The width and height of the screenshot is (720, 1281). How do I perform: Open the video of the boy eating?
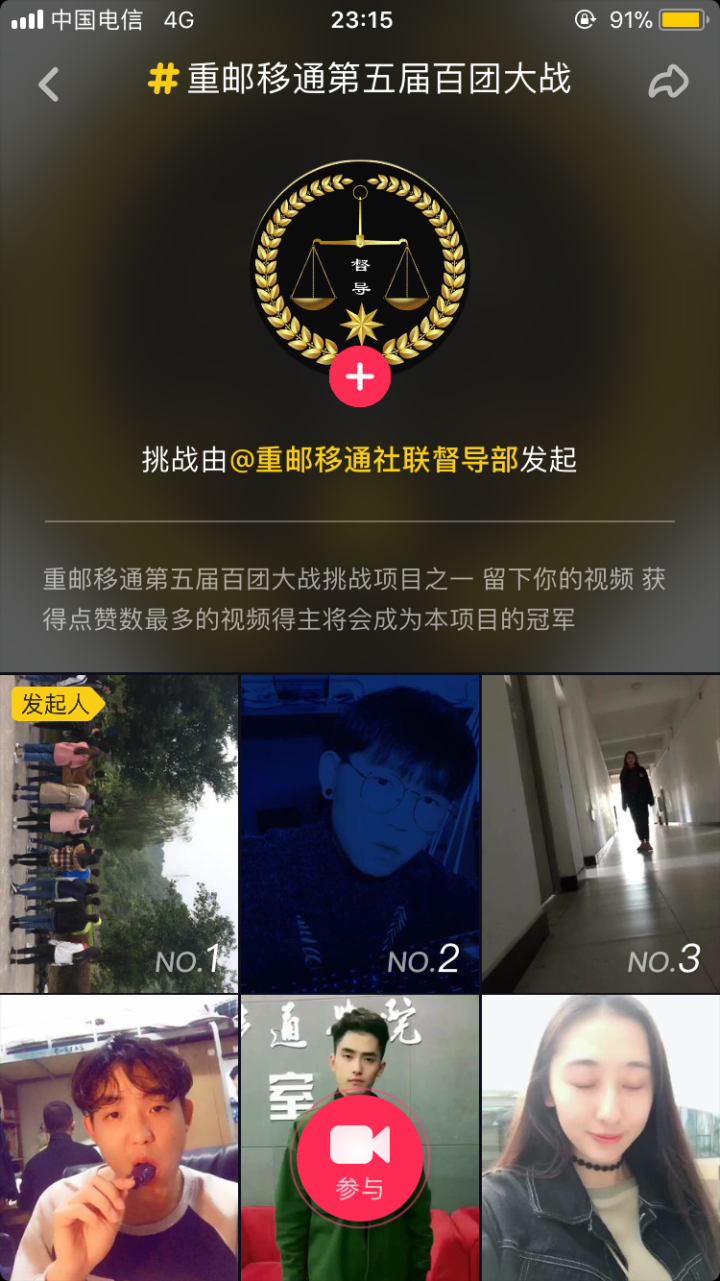[x=119, y=1137]
